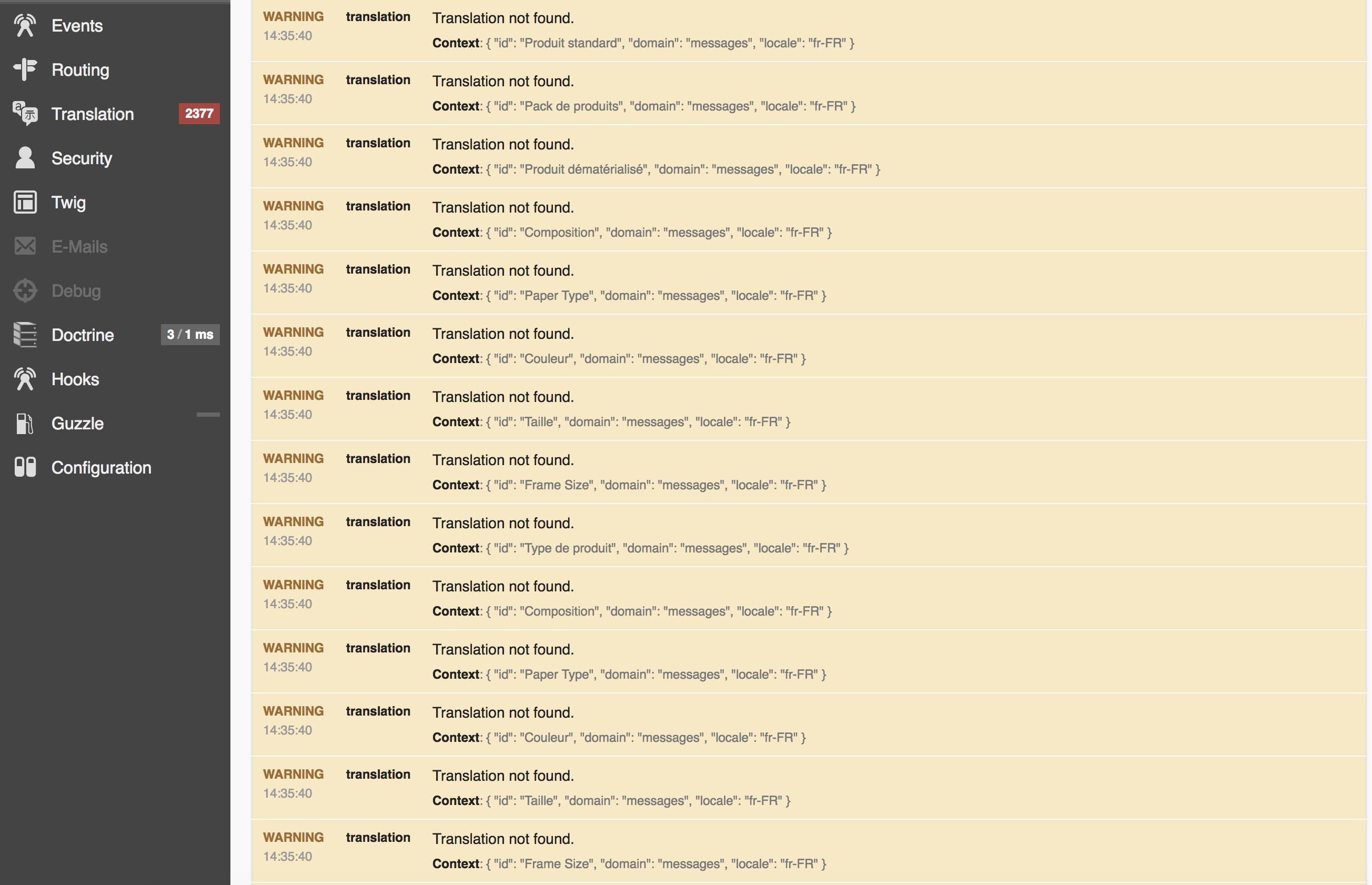
Task: Switch to the Twig panel
Action: [68, 203]
